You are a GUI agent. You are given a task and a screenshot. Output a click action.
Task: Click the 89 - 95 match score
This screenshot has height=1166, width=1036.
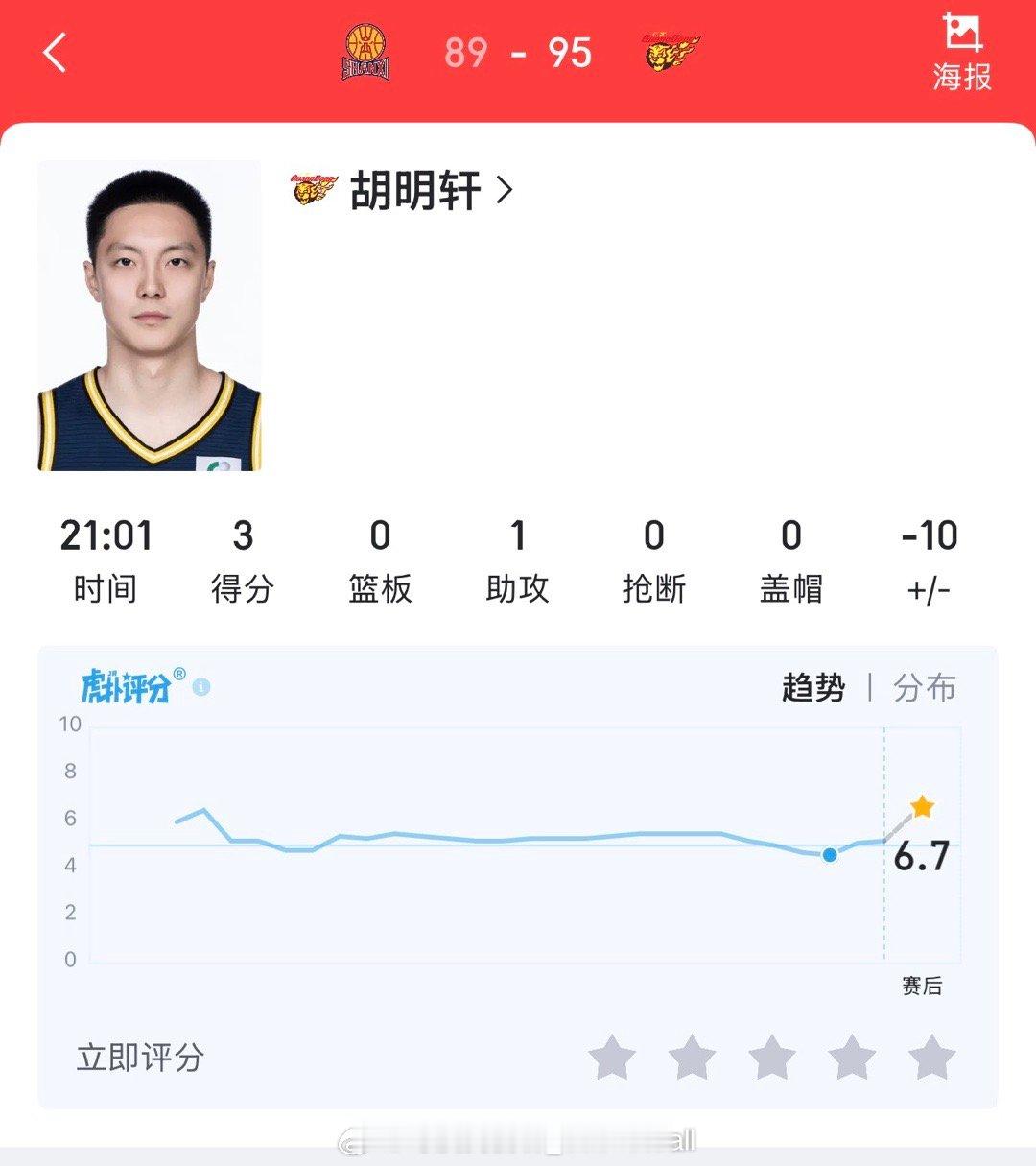coord(518,56)
